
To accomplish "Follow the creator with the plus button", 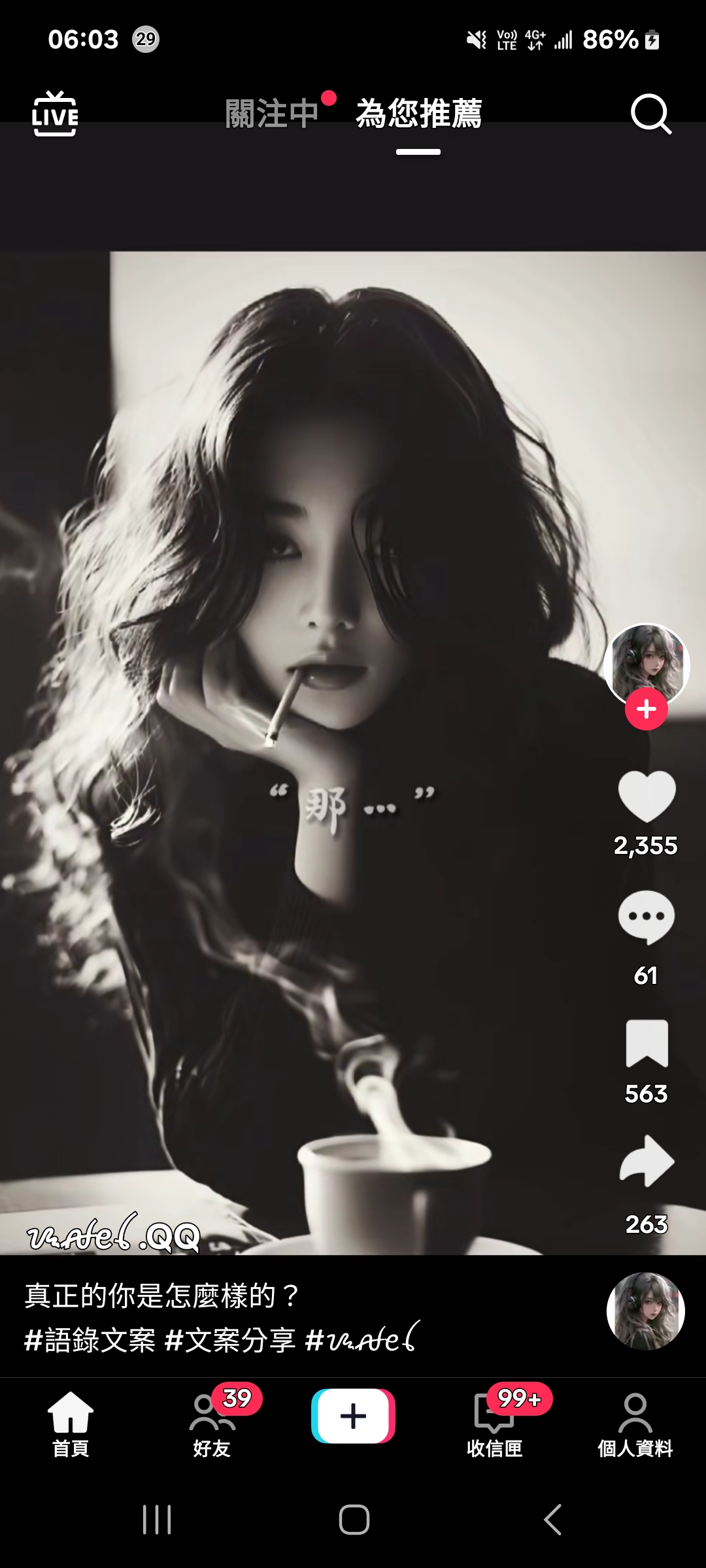I will point(646,709).
